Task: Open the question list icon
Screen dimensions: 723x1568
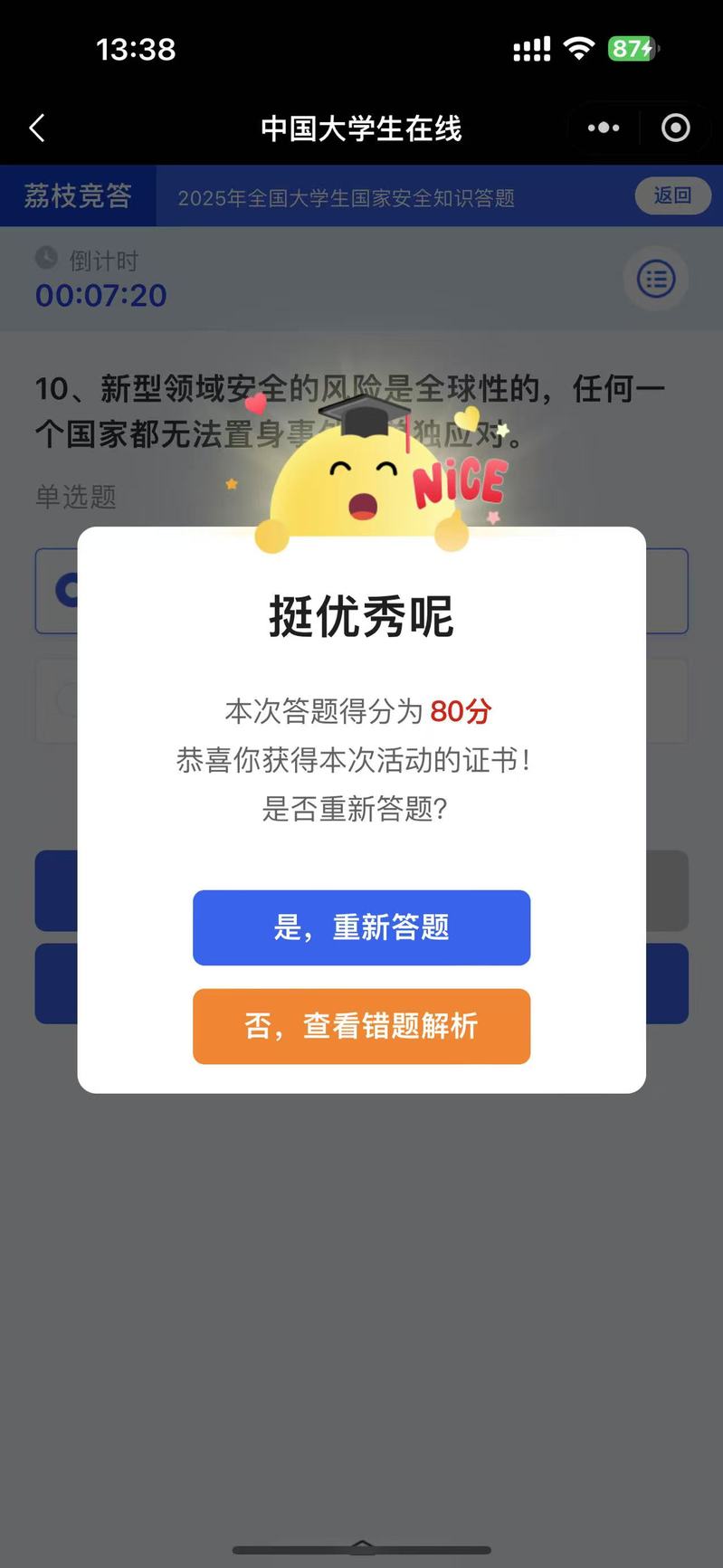Action: tap(656, 279)
